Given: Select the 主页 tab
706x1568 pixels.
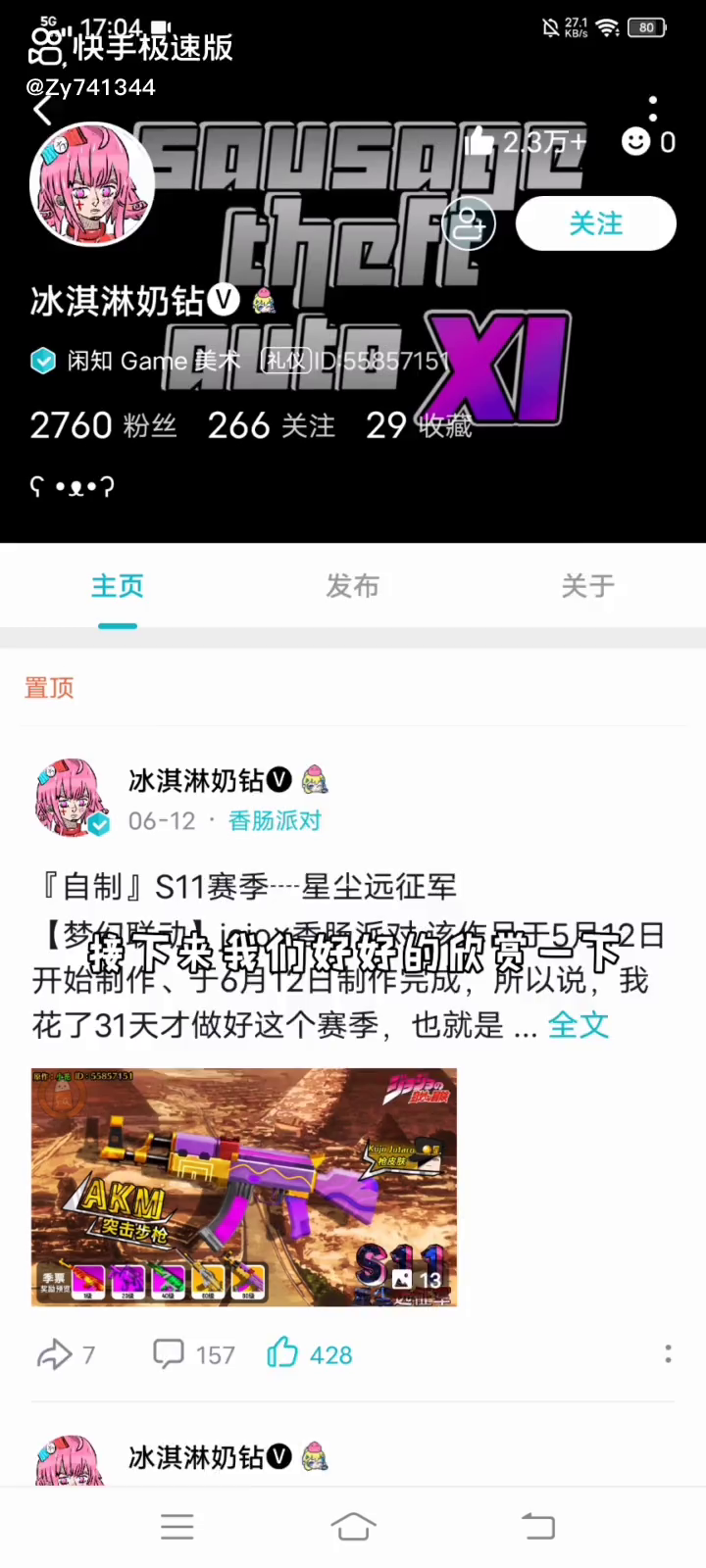Looking at the screenshot, I should pyautogui.click(x=118, y=586).
